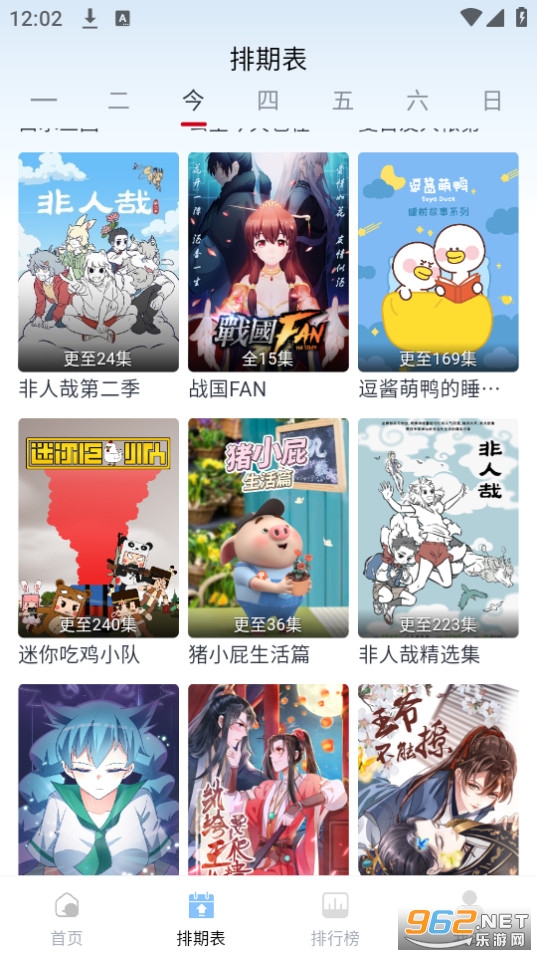Switch to the 五 (Friday) tab
The image size is (537, 956).
[x=343, y=100]
